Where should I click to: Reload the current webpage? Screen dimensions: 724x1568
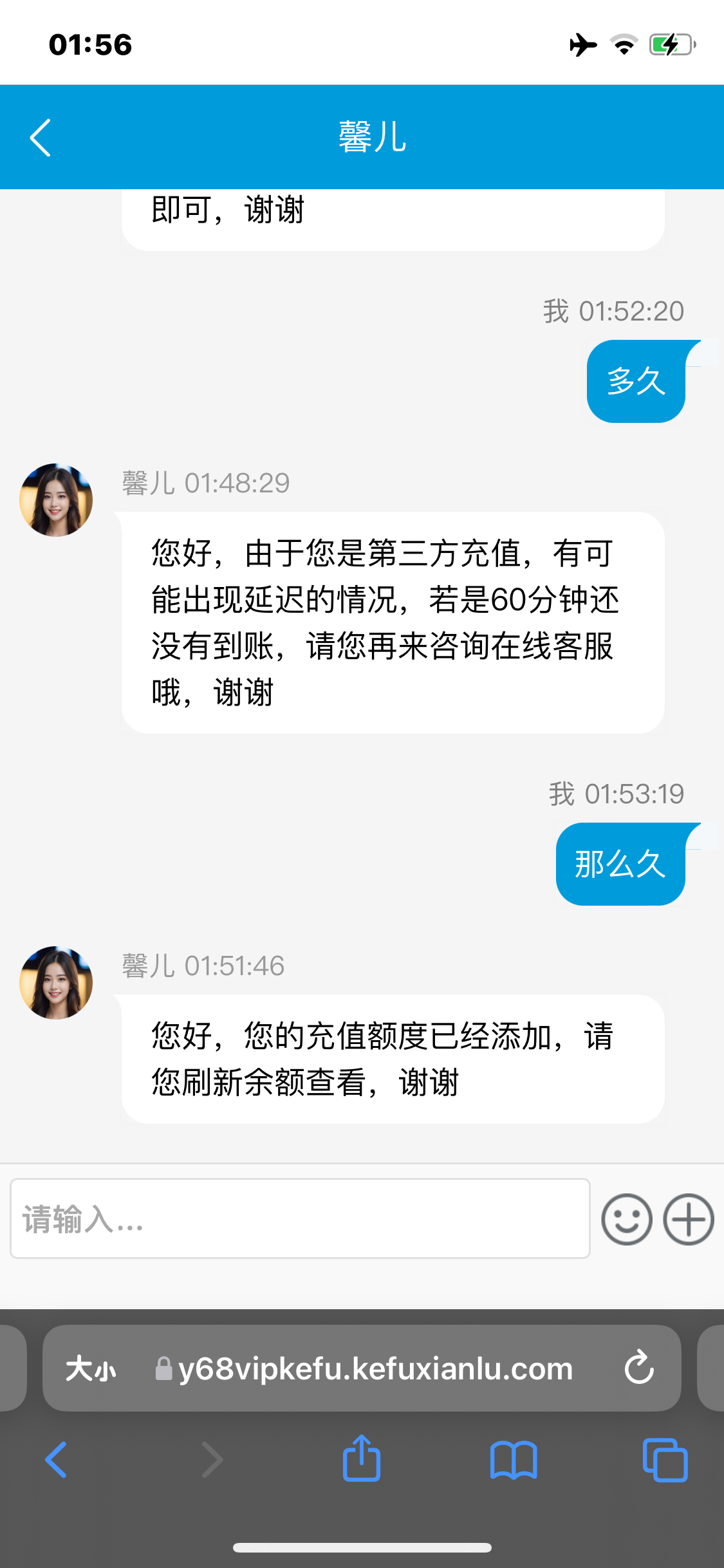(639, 1368)
